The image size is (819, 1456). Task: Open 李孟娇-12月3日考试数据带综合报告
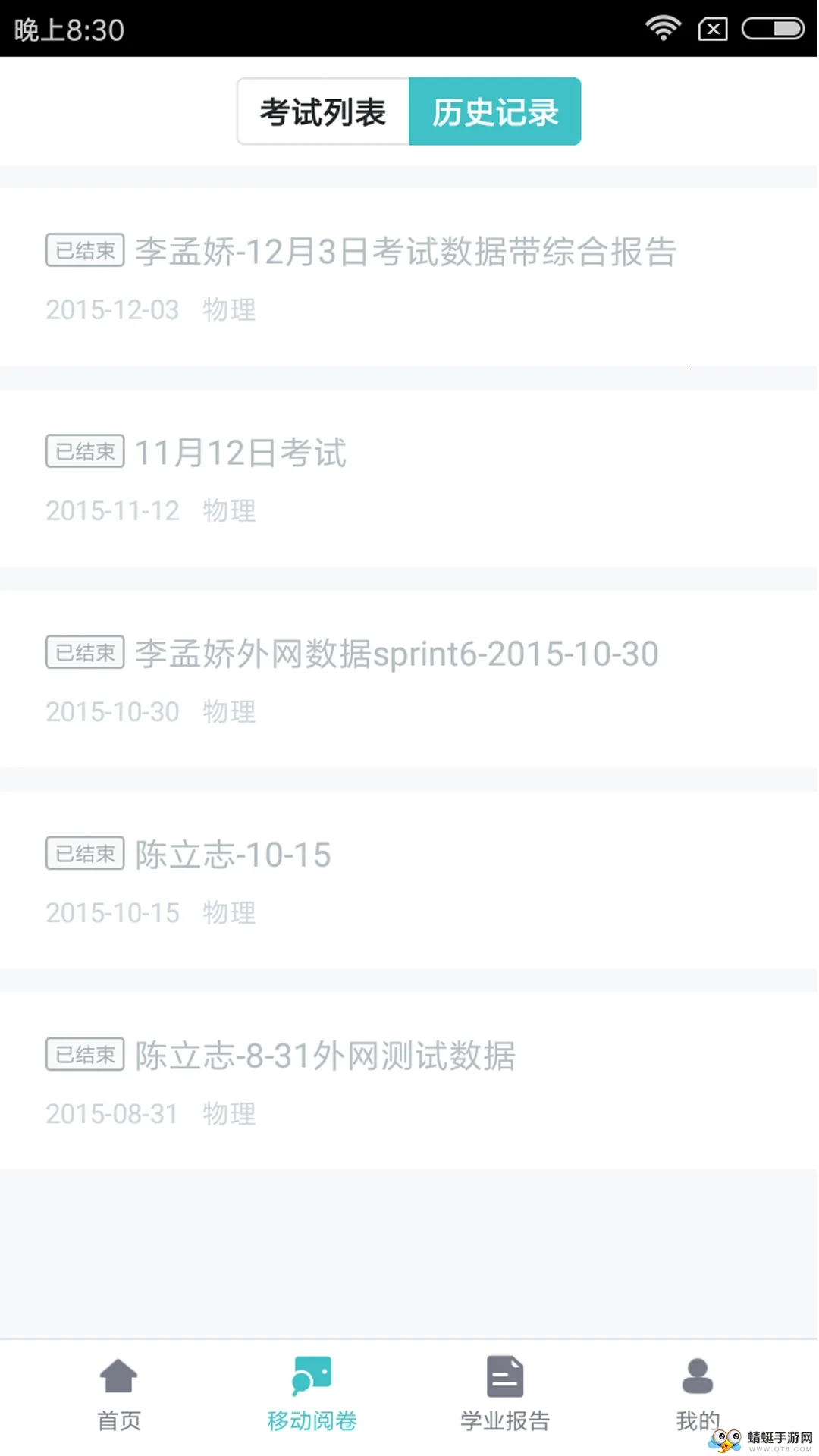point(407,253)
